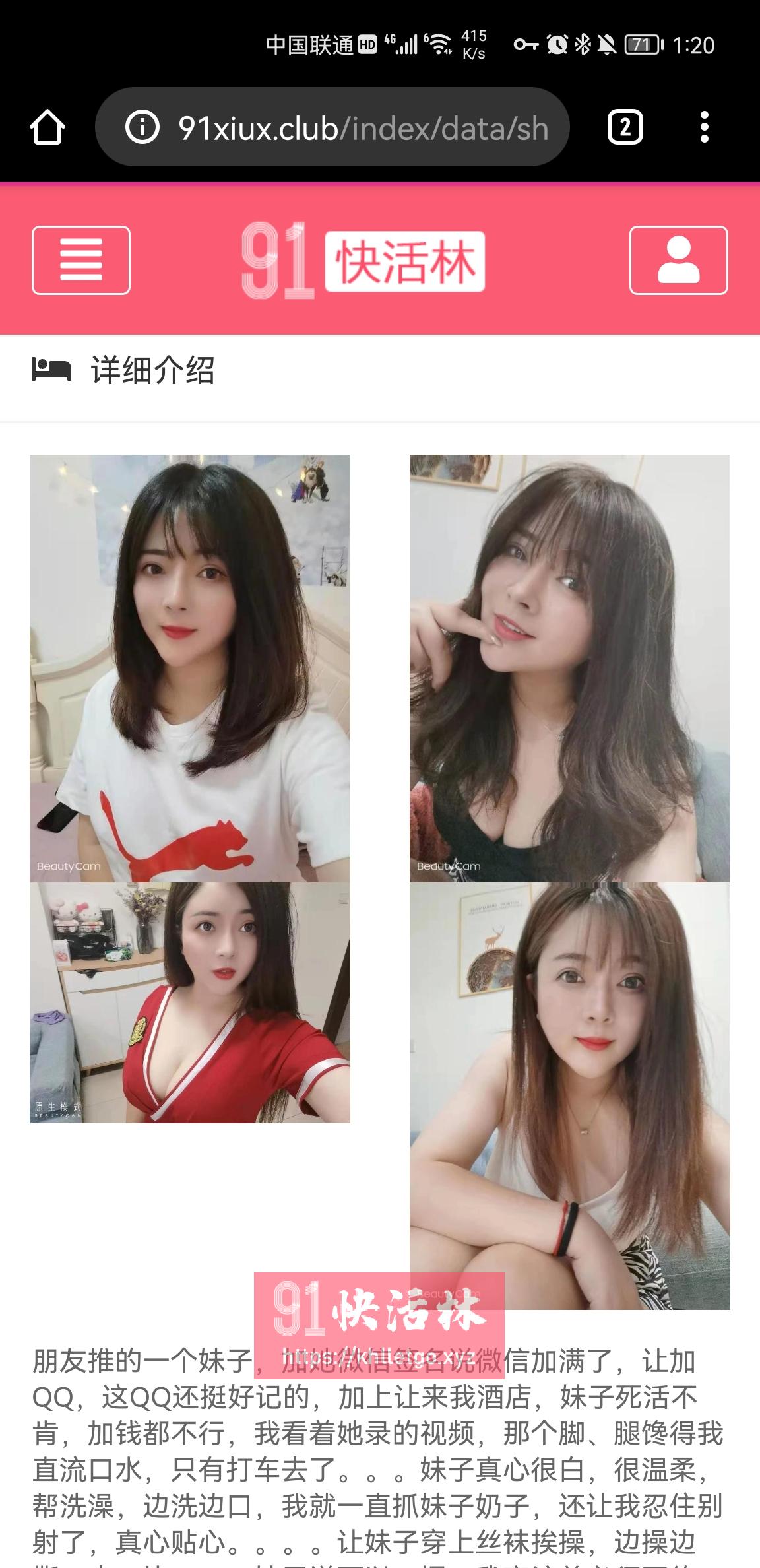The height and width of the screenshot is (1568, 760).
Task: Click the user profile icon
Action: [x=679, y=261]
